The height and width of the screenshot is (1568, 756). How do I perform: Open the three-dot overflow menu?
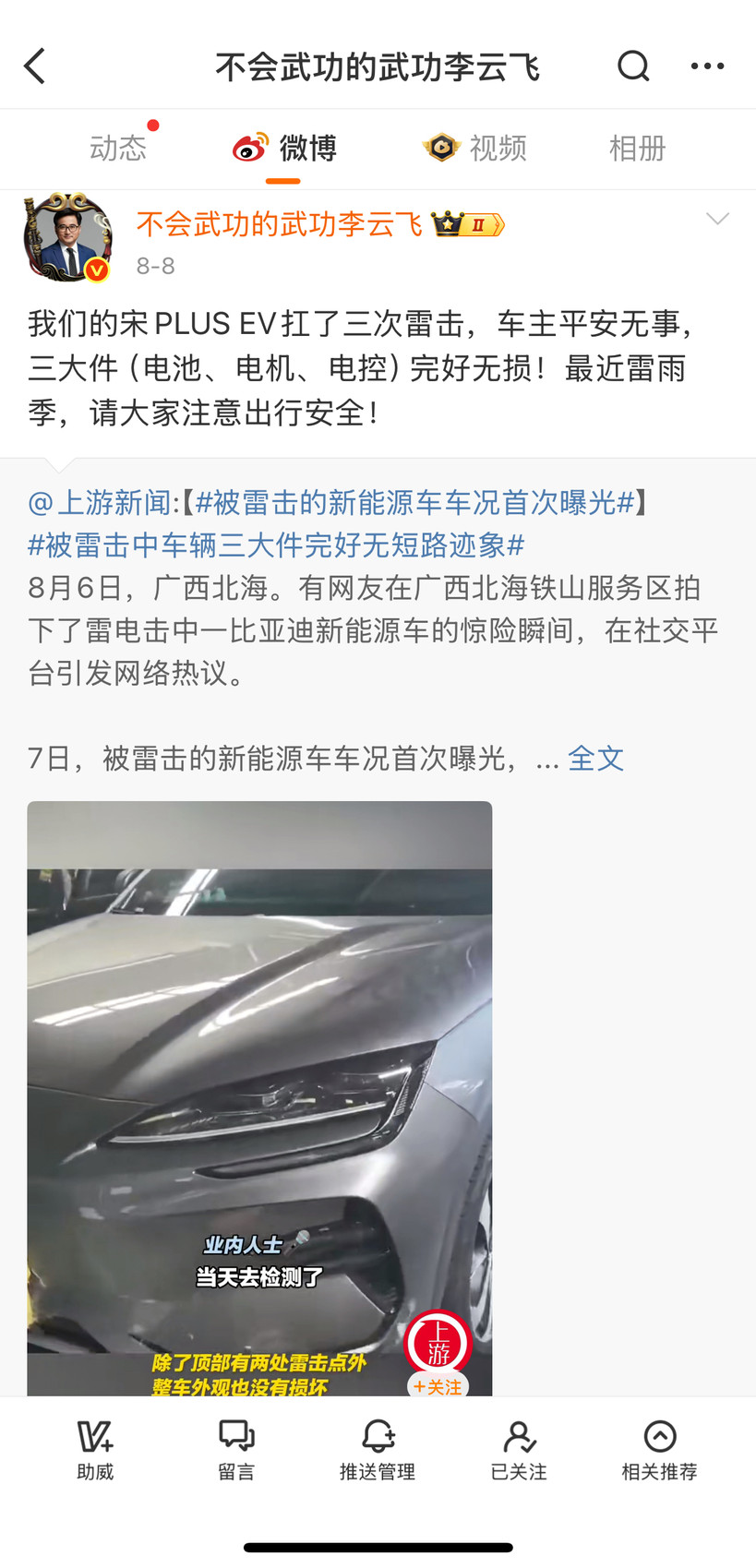coord(707,66)
